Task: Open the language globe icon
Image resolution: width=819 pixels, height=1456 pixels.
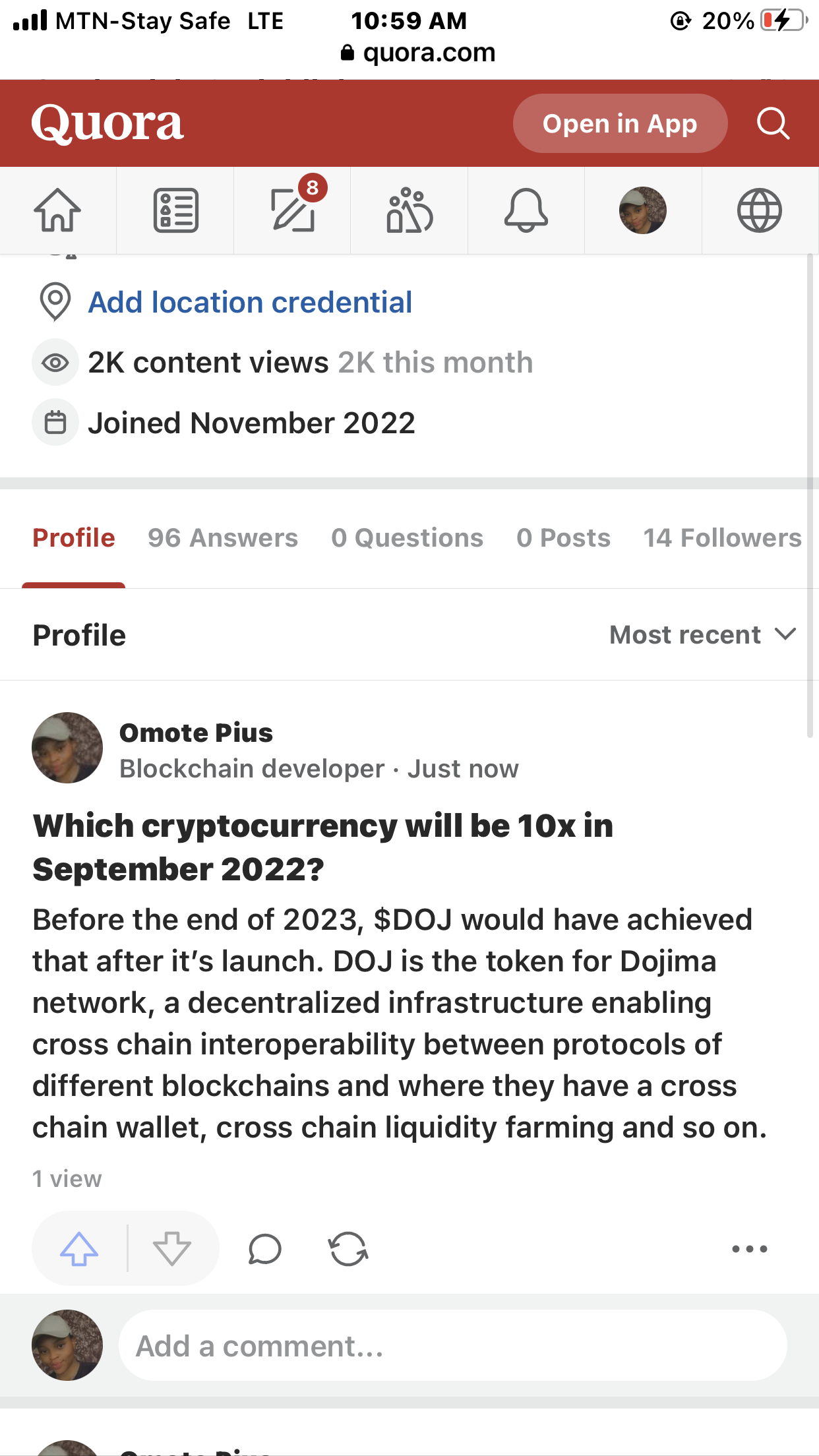Action: tap(760, 210)
